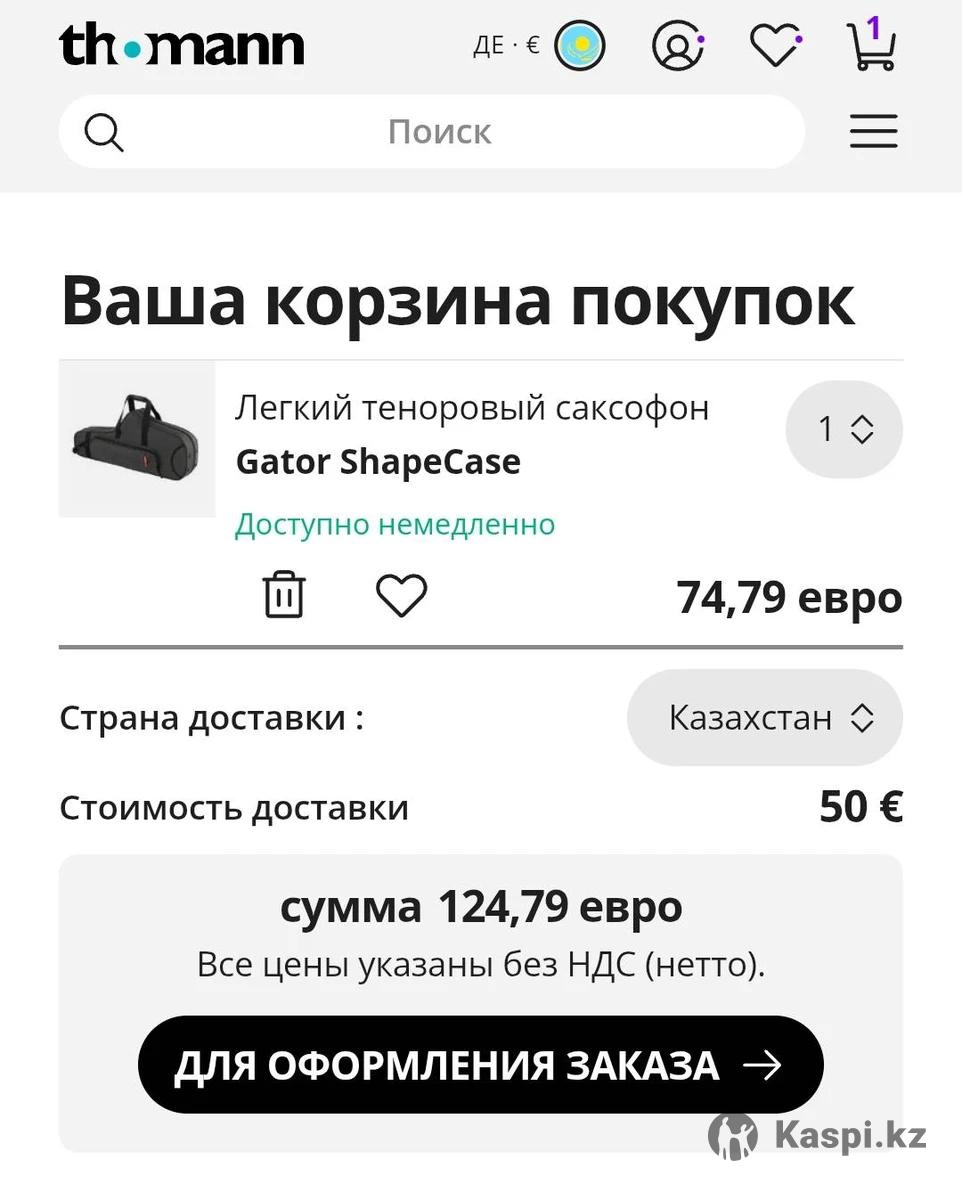
Task: Open the hamburger menu
Action: coord(873,132)
